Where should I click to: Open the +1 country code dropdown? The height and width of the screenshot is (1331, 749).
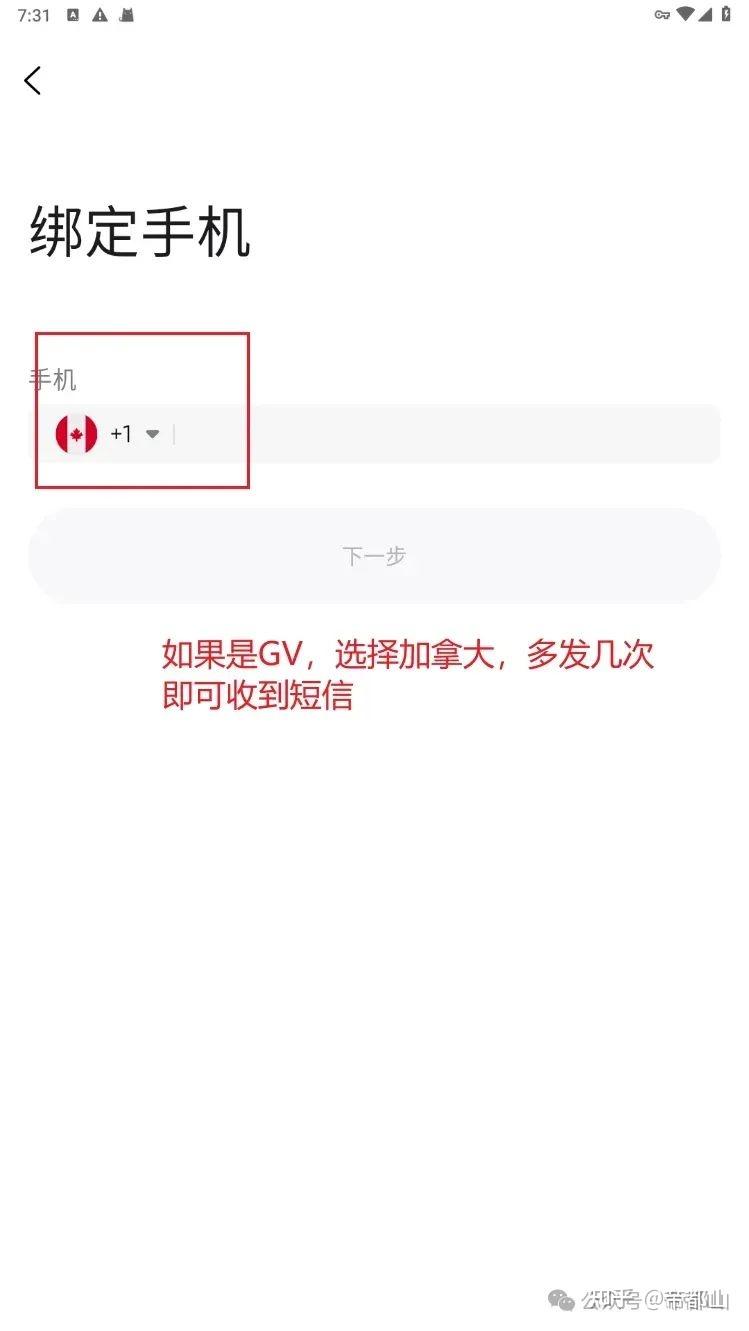pos(134,434)
